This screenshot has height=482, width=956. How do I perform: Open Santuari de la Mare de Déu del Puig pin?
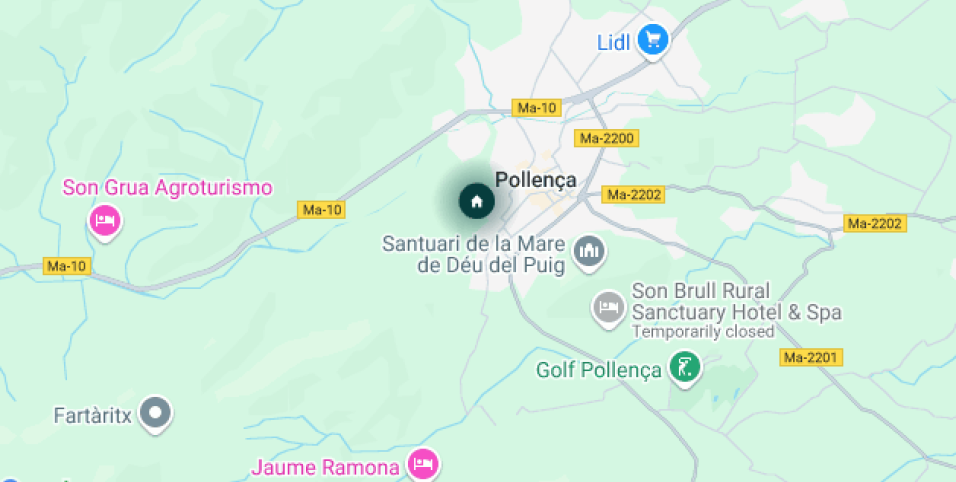591,252
